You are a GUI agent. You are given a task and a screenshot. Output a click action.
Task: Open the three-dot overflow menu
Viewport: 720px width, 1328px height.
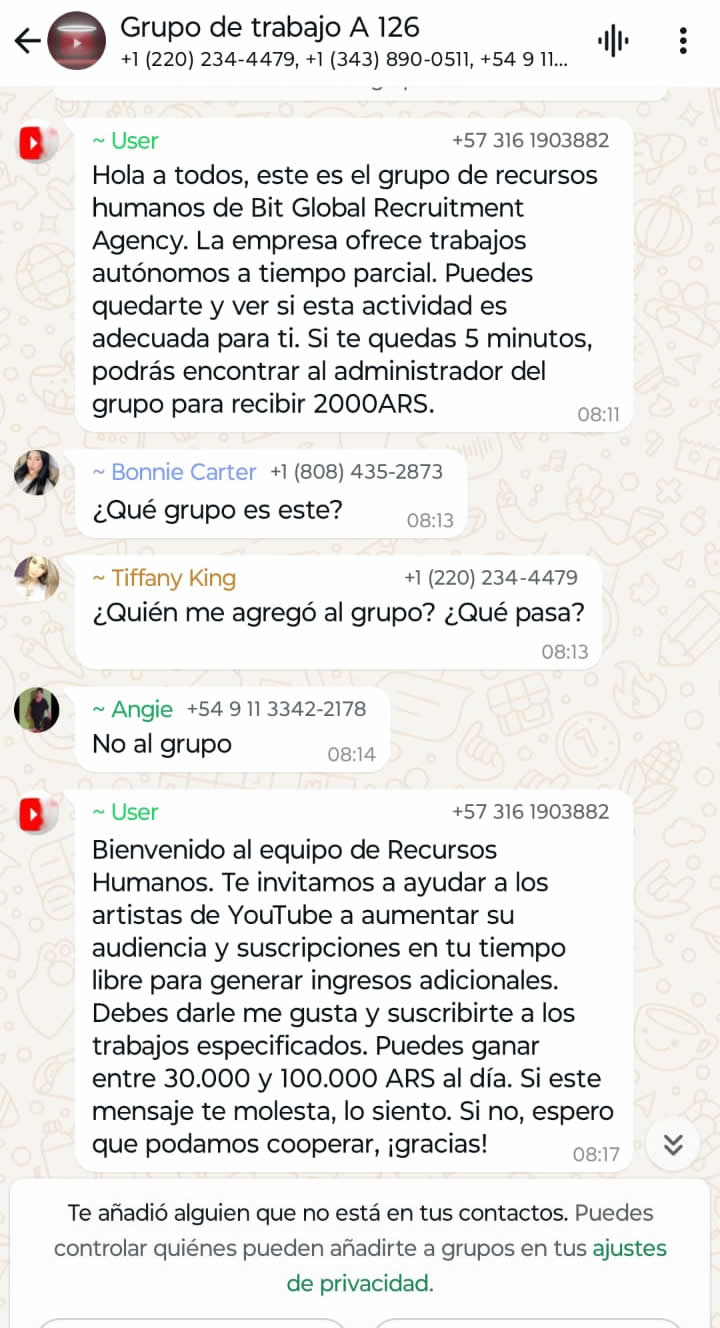[683, 41]
